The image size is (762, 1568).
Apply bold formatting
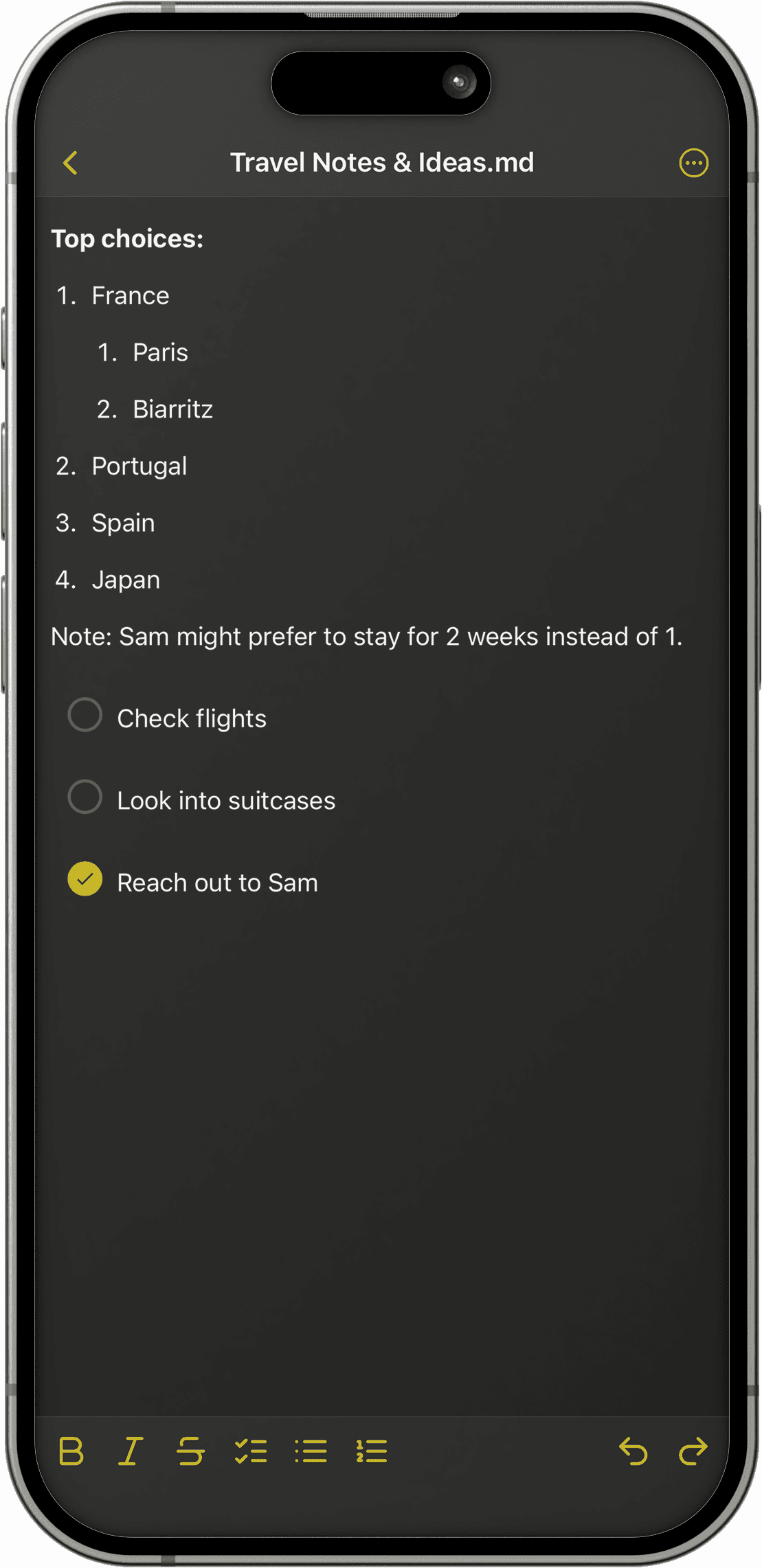coord(71,1451)
